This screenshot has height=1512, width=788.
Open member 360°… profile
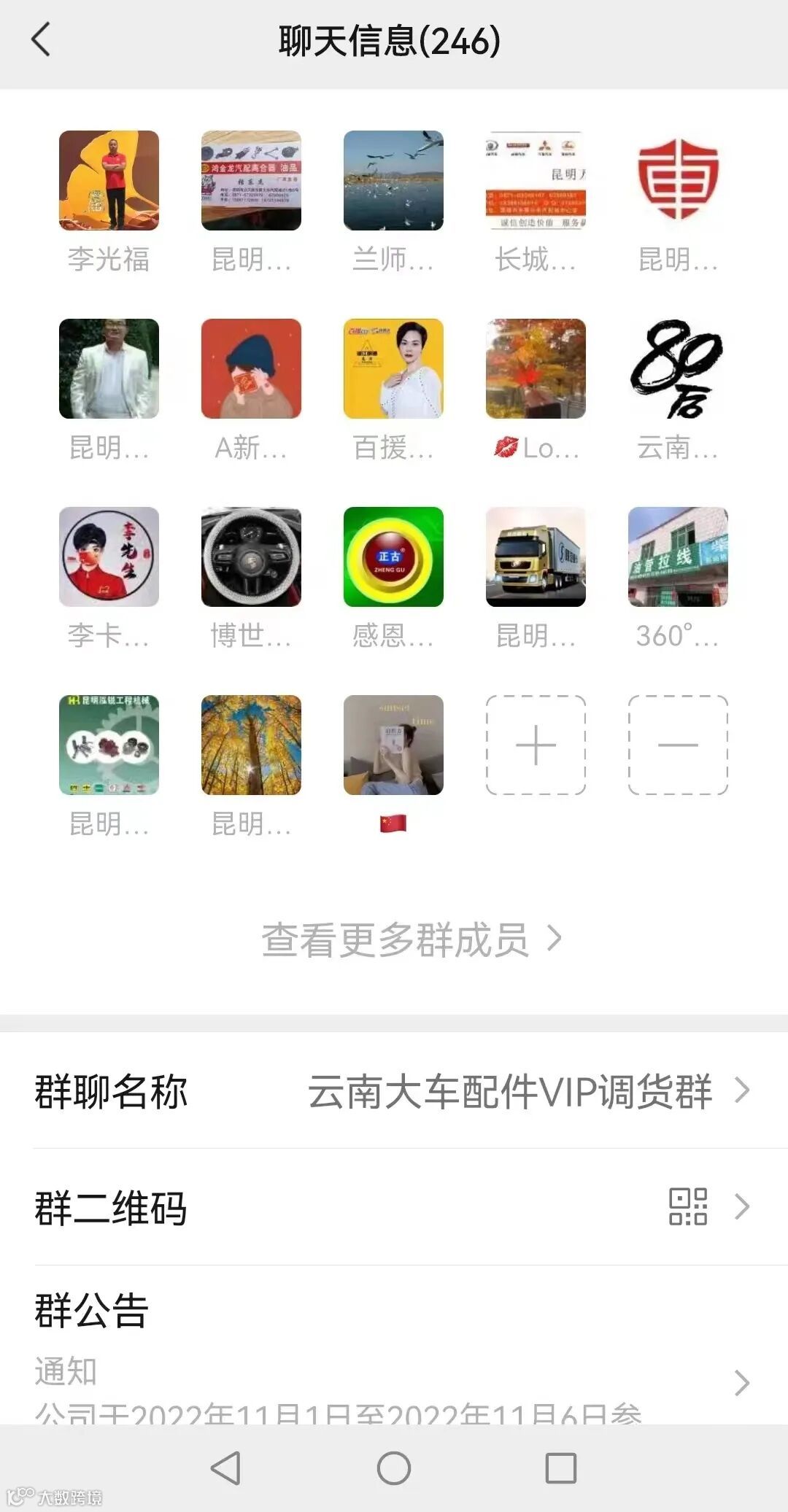click(x=678, y=557)
